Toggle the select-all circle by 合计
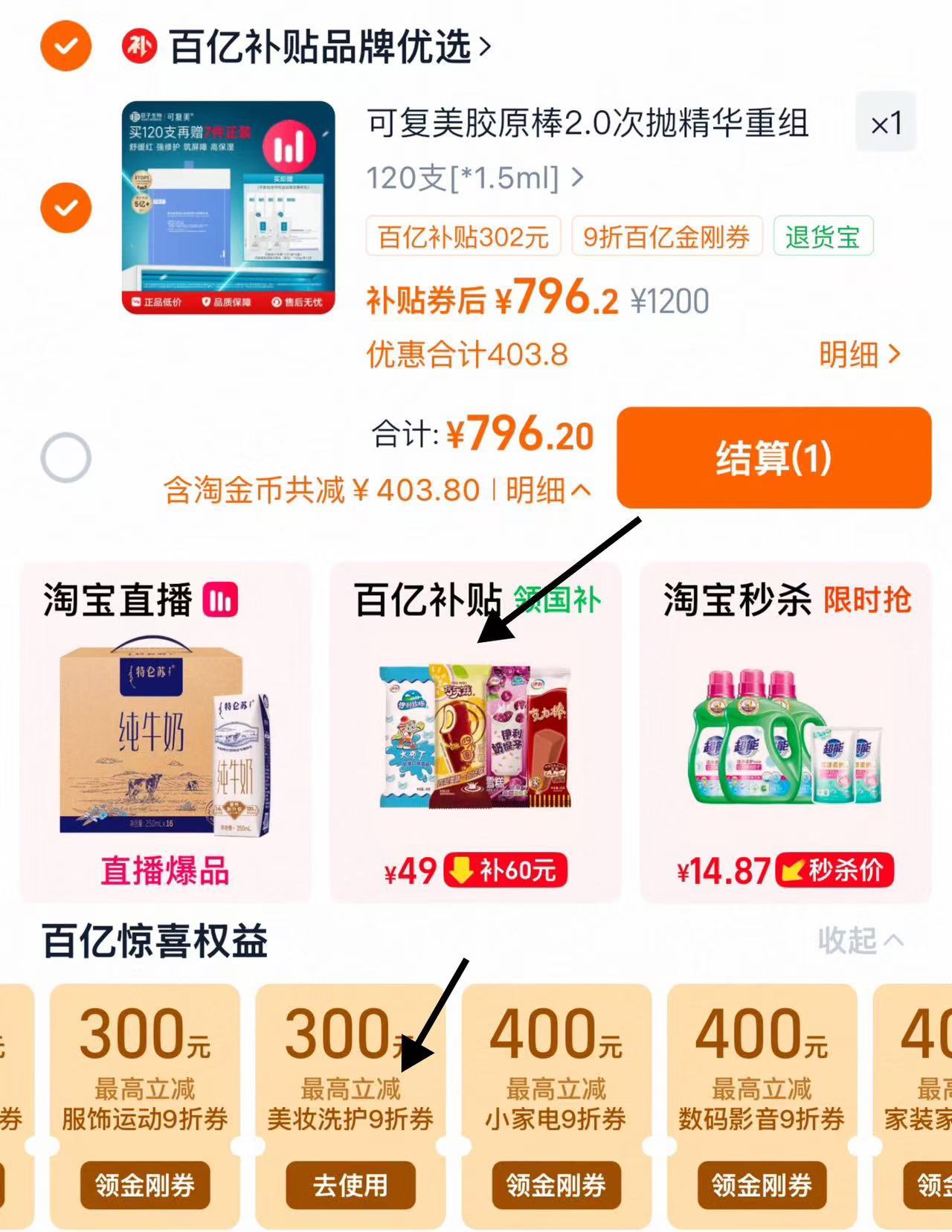952x1232 pixels. [66, 458]
